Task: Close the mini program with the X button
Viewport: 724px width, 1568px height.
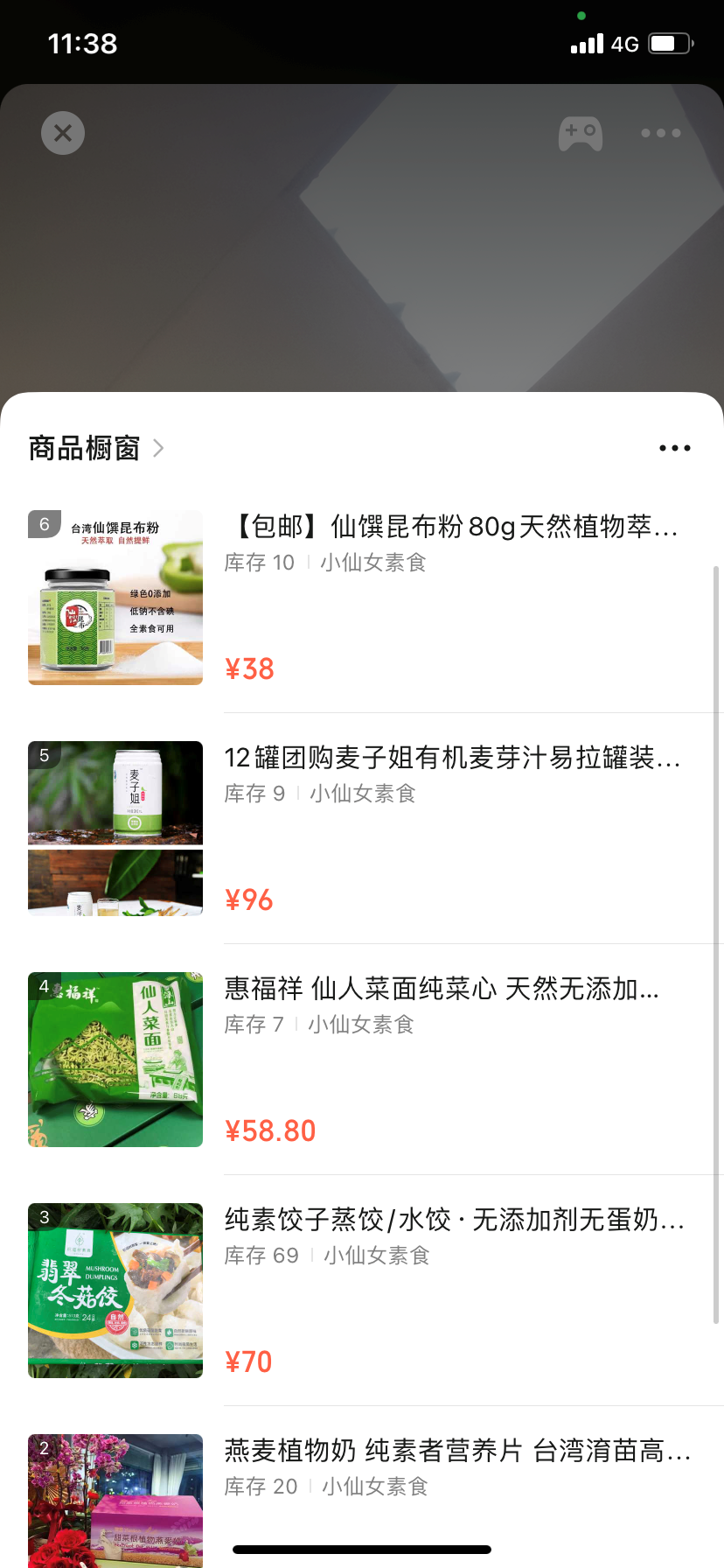Action: point(63,133)
